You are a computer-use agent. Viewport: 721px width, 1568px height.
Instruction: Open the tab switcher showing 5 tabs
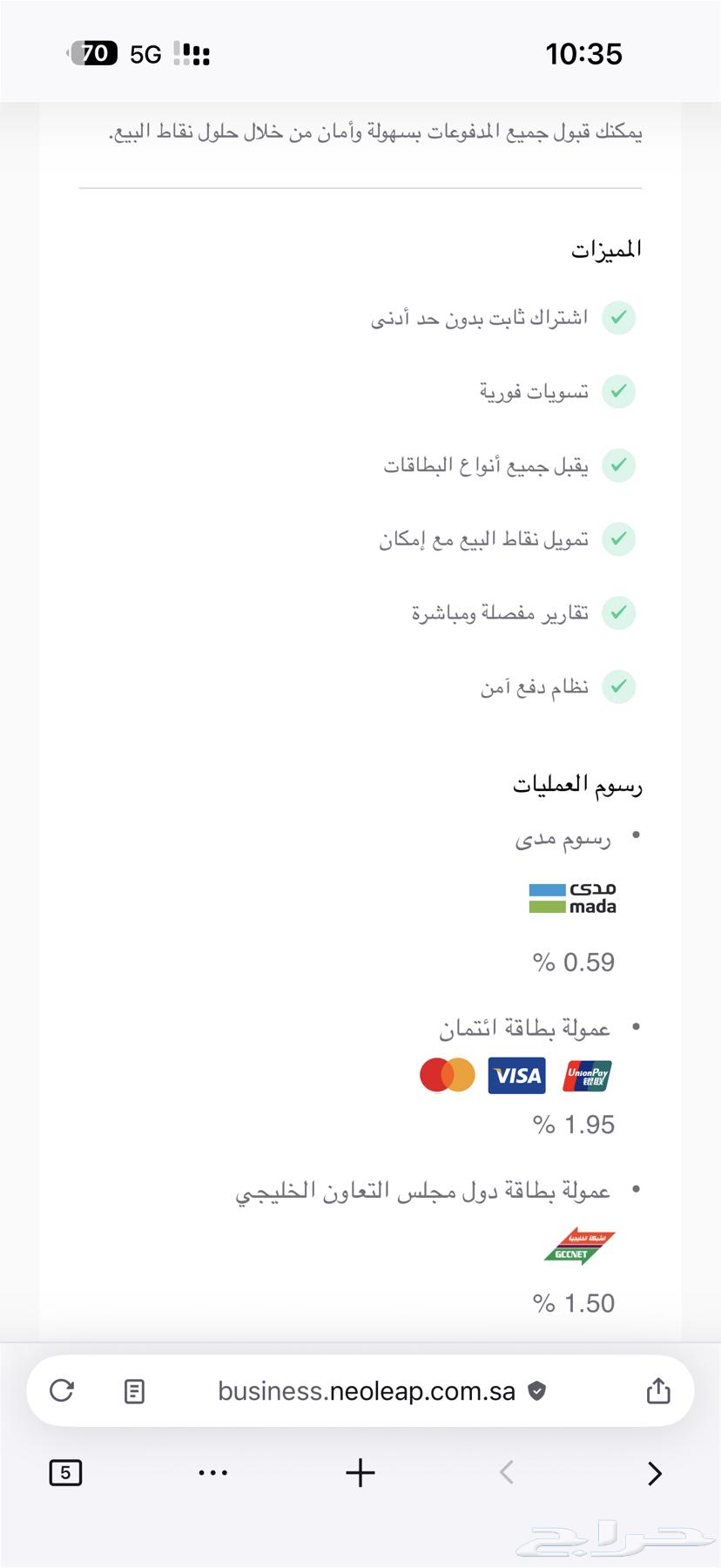point(65,1472)
